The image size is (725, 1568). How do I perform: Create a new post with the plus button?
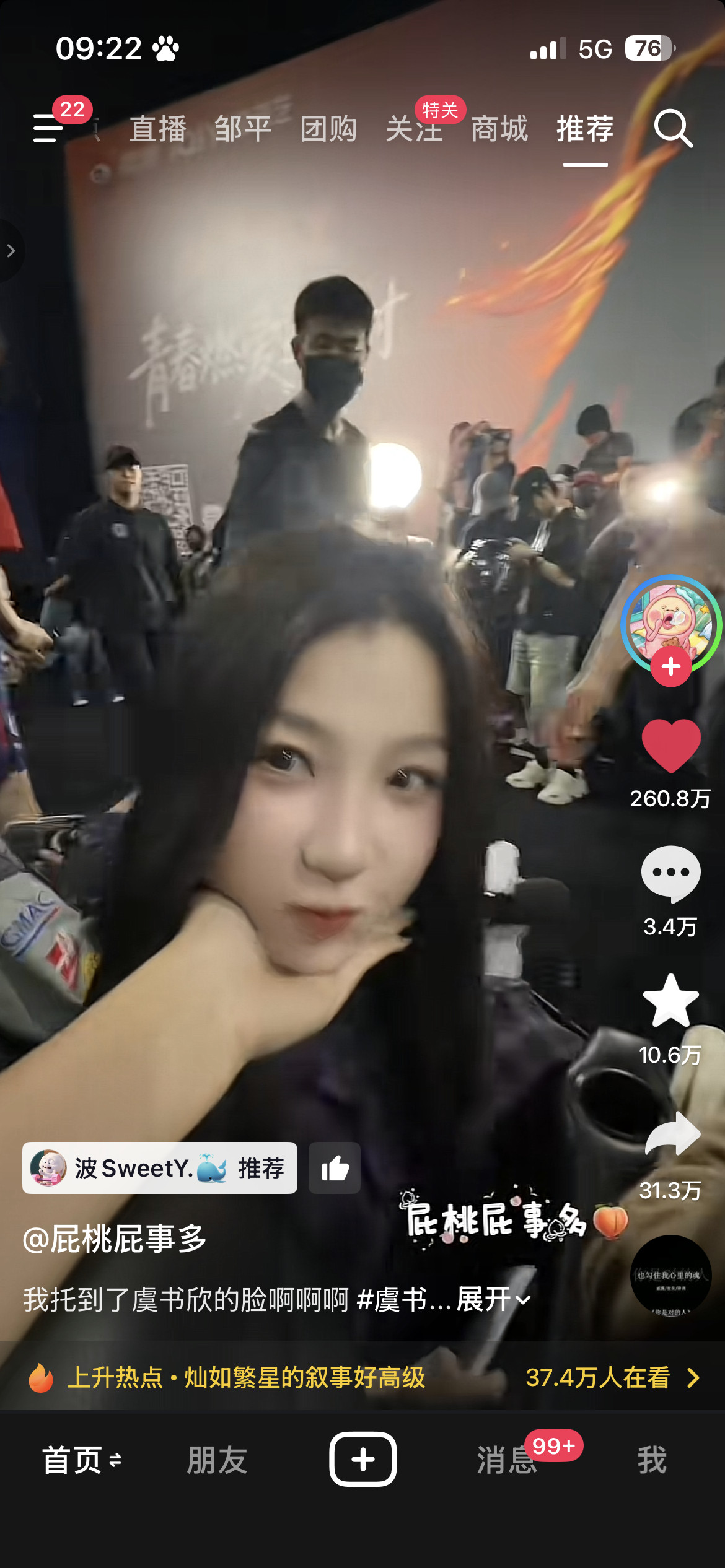coord(363,1459)
